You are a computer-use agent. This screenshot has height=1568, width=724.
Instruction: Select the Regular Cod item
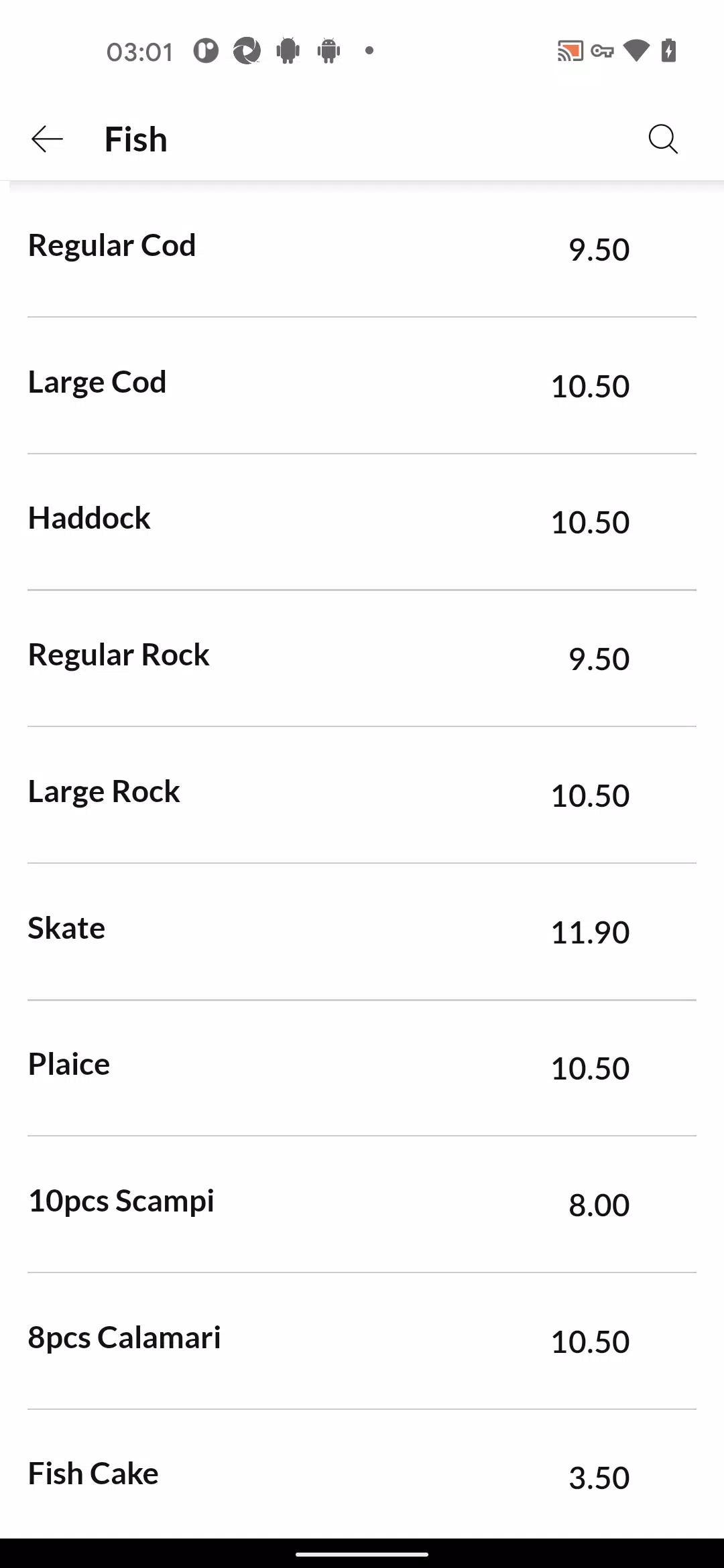(362, 249)
